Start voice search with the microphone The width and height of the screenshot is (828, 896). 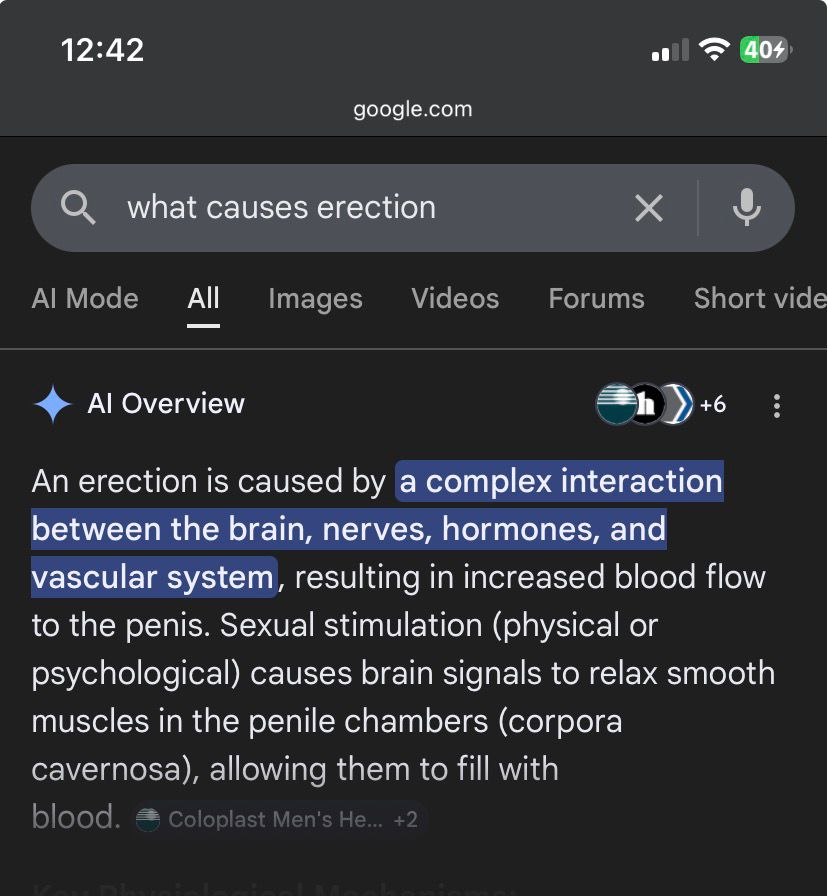(x=746, y=208)
